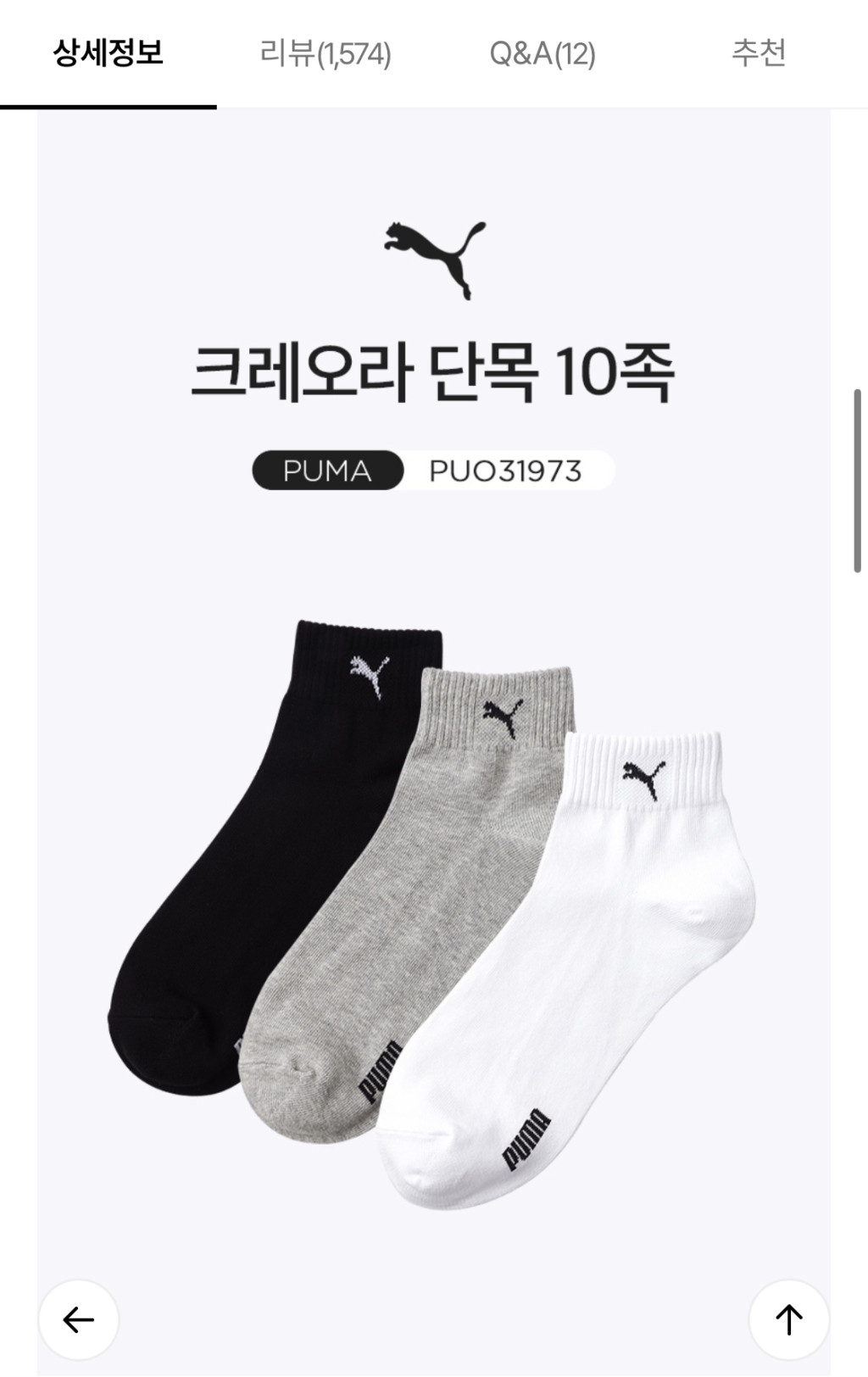Select the 상세정보 tab

pos(108,53)
